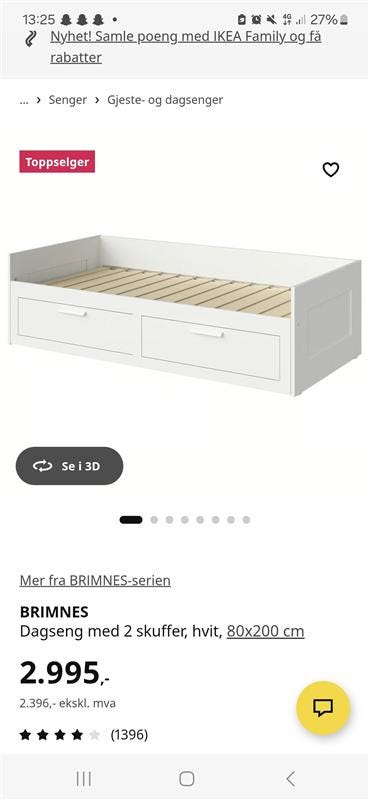Open the IKEA Family points banner link

186,47
